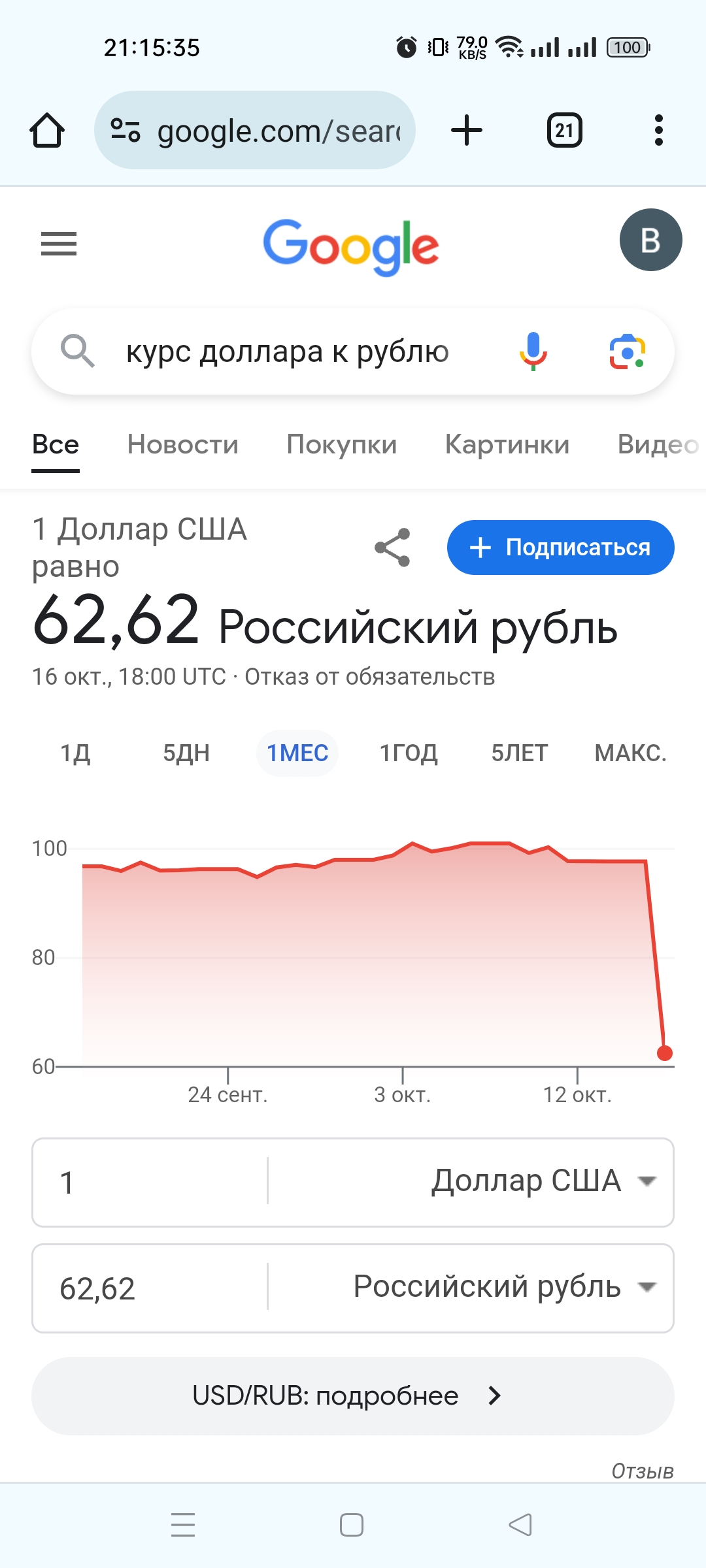This screenshot has height=1568, width=706.
Task: Select the 1Д chart range
Action: coord(76,753)
